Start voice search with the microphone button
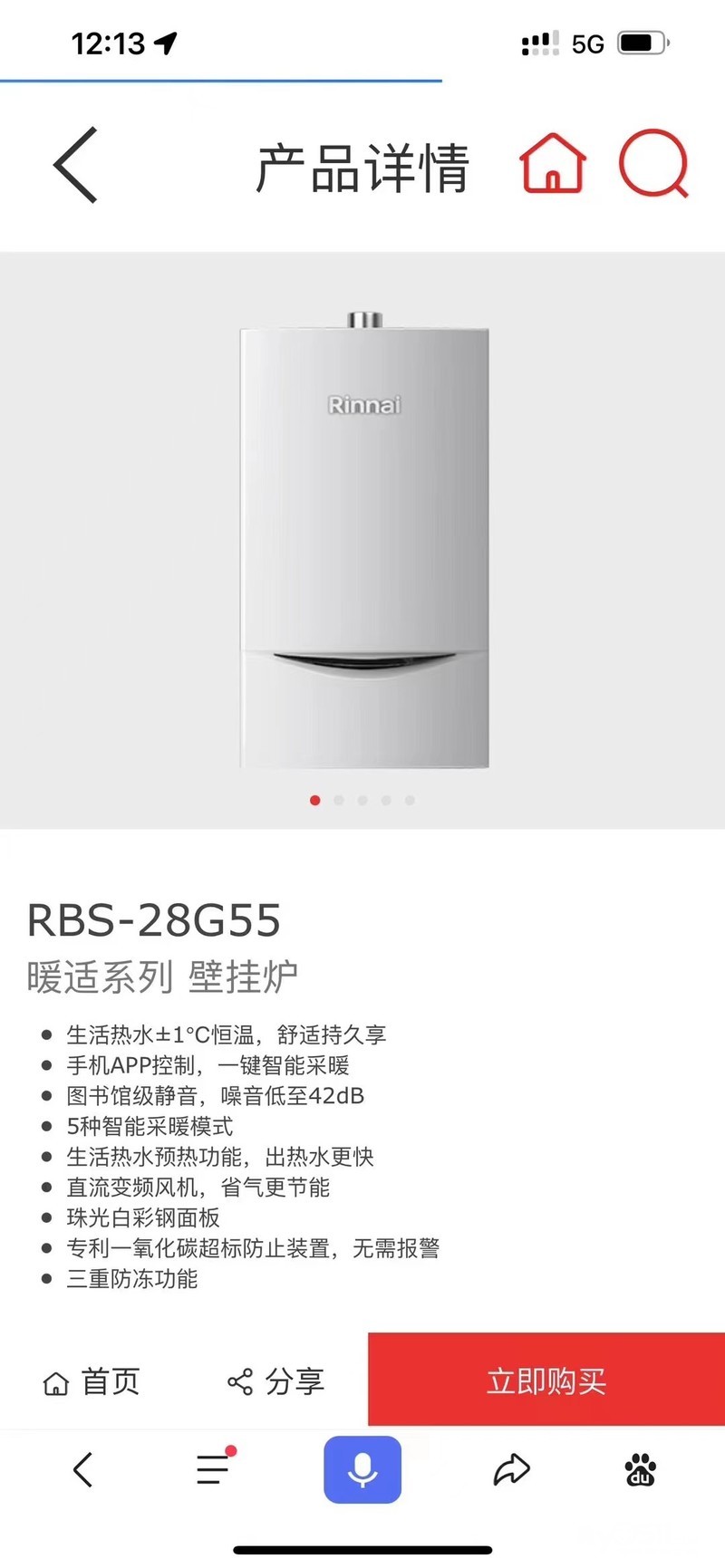 (x=362, y=1469)
